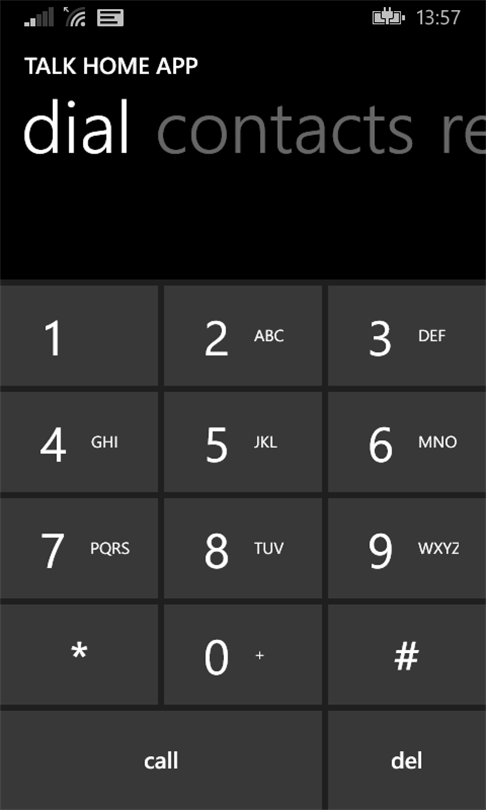Start the call with the call button

tap(161, 760)
